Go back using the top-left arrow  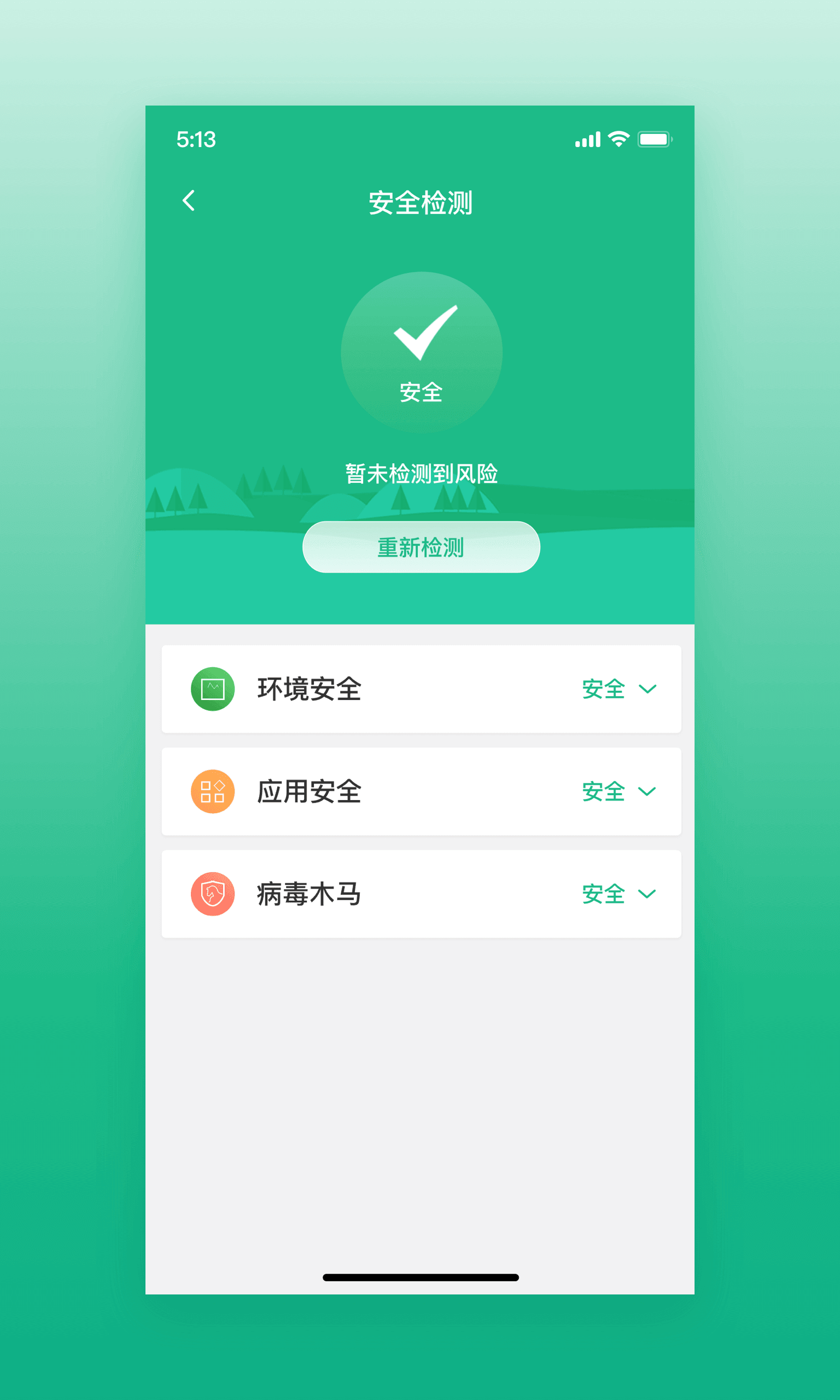pyautogui.click(x=189, y=201)
